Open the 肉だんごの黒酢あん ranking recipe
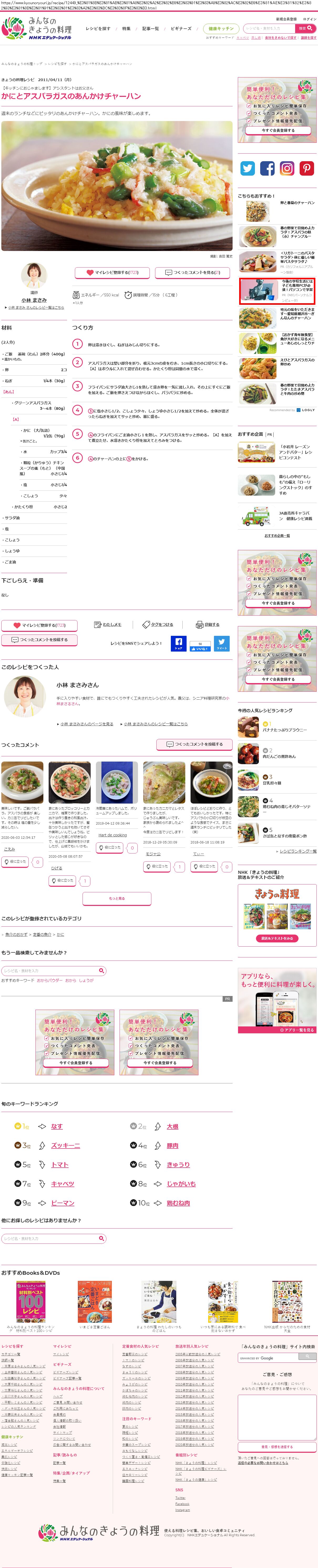The height and width of the screenshot is (1568, 318). (280, 757)
